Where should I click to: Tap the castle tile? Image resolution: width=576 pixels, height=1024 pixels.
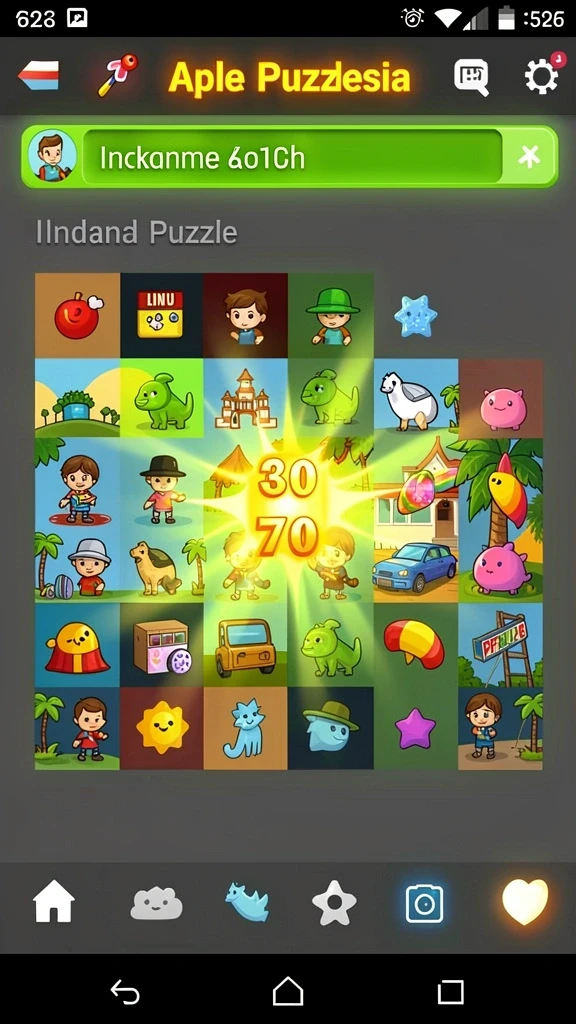246,398
